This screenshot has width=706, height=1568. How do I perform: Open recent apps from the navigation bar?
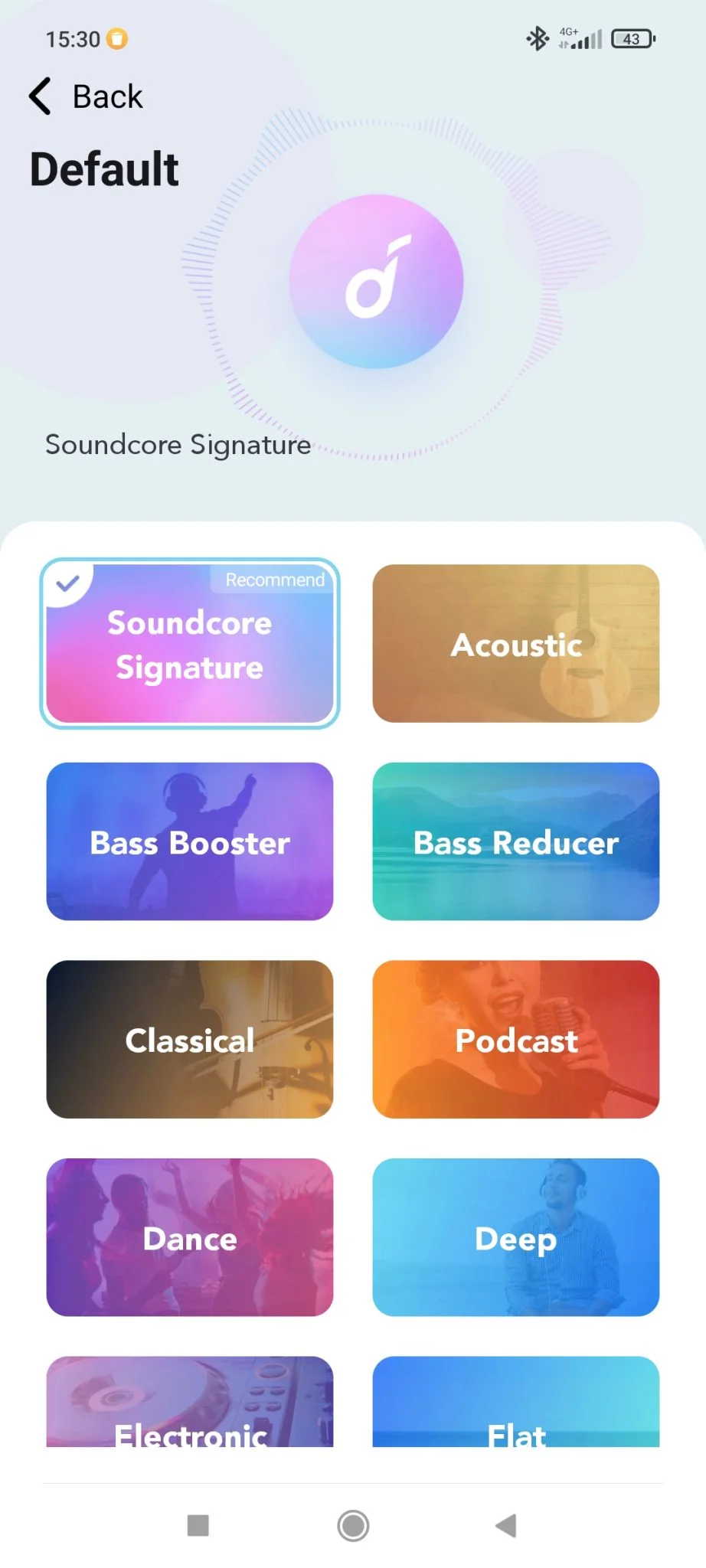click(198, 1525)
